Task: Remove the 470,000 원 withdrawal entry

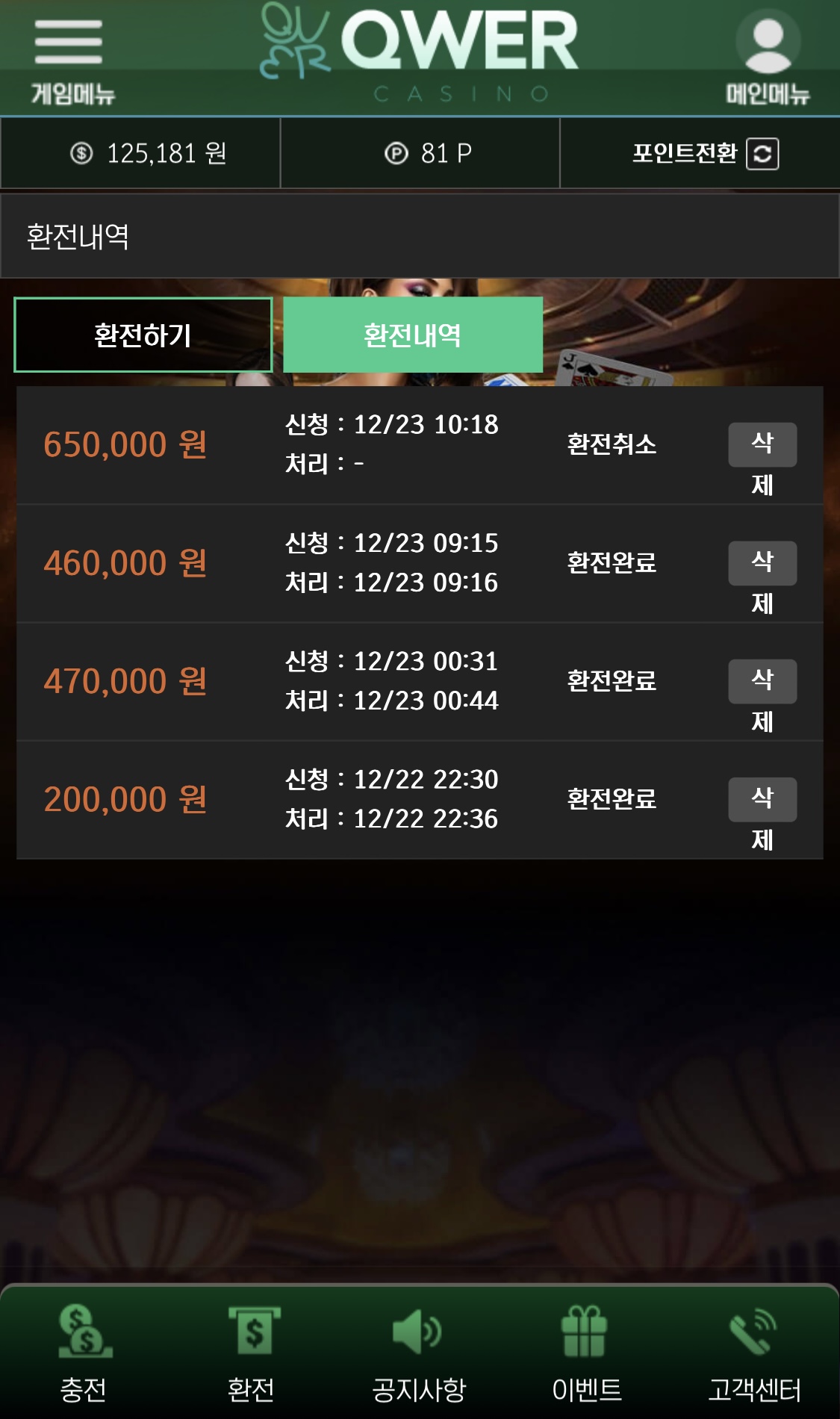Action: click(x=762, y=681)
